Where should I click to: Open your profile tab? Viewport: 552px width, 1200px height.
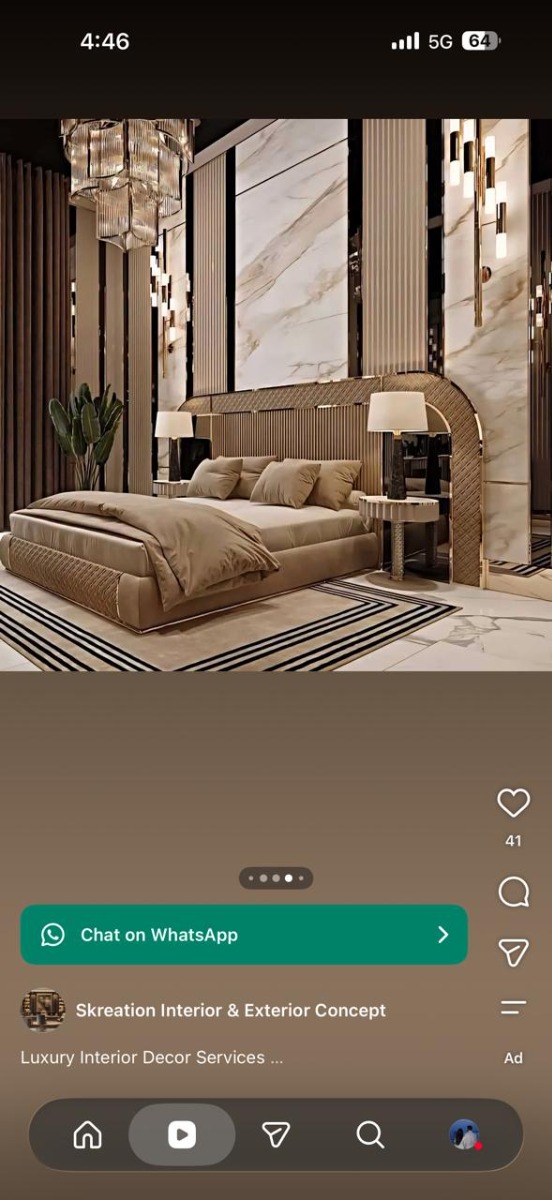[x=464, y=1135]
